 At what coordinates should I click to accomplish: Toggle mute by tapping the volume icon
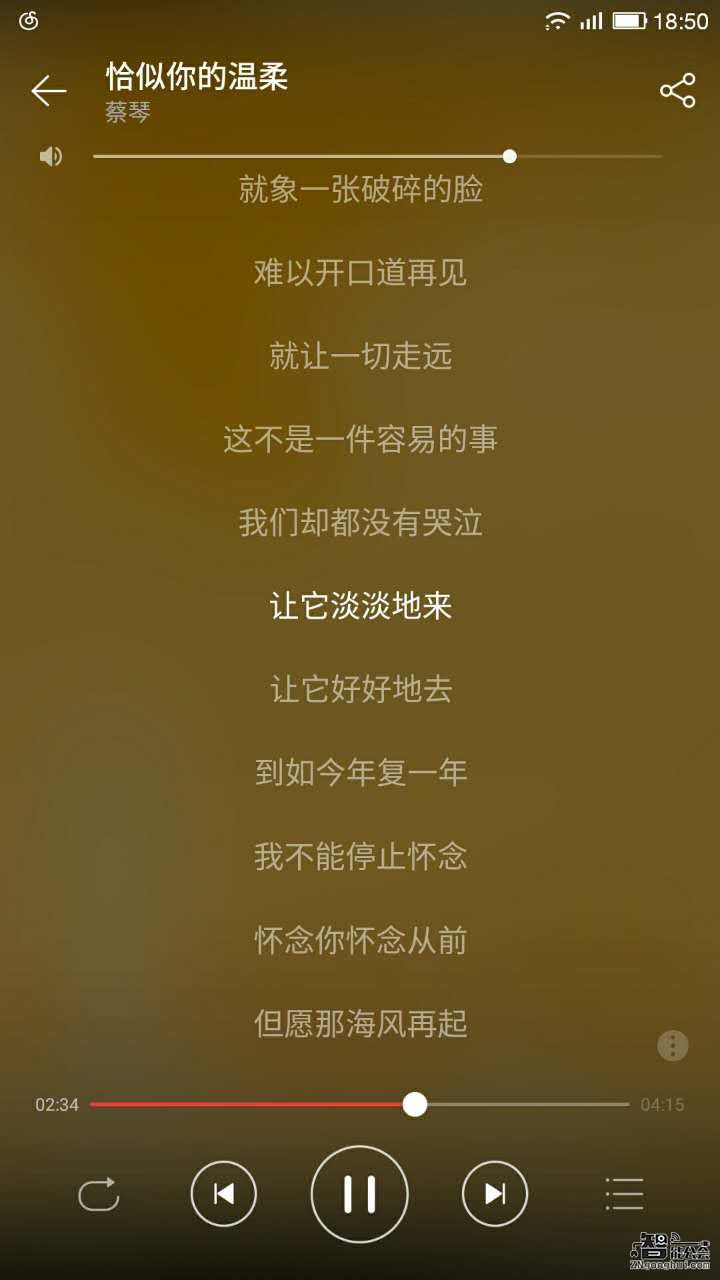tap(48, 156)
